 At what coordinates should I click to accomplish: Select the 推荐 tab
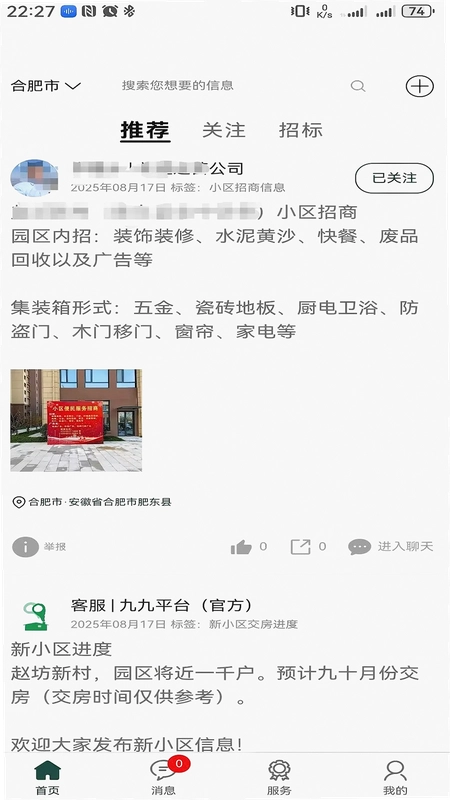[145, 131]
